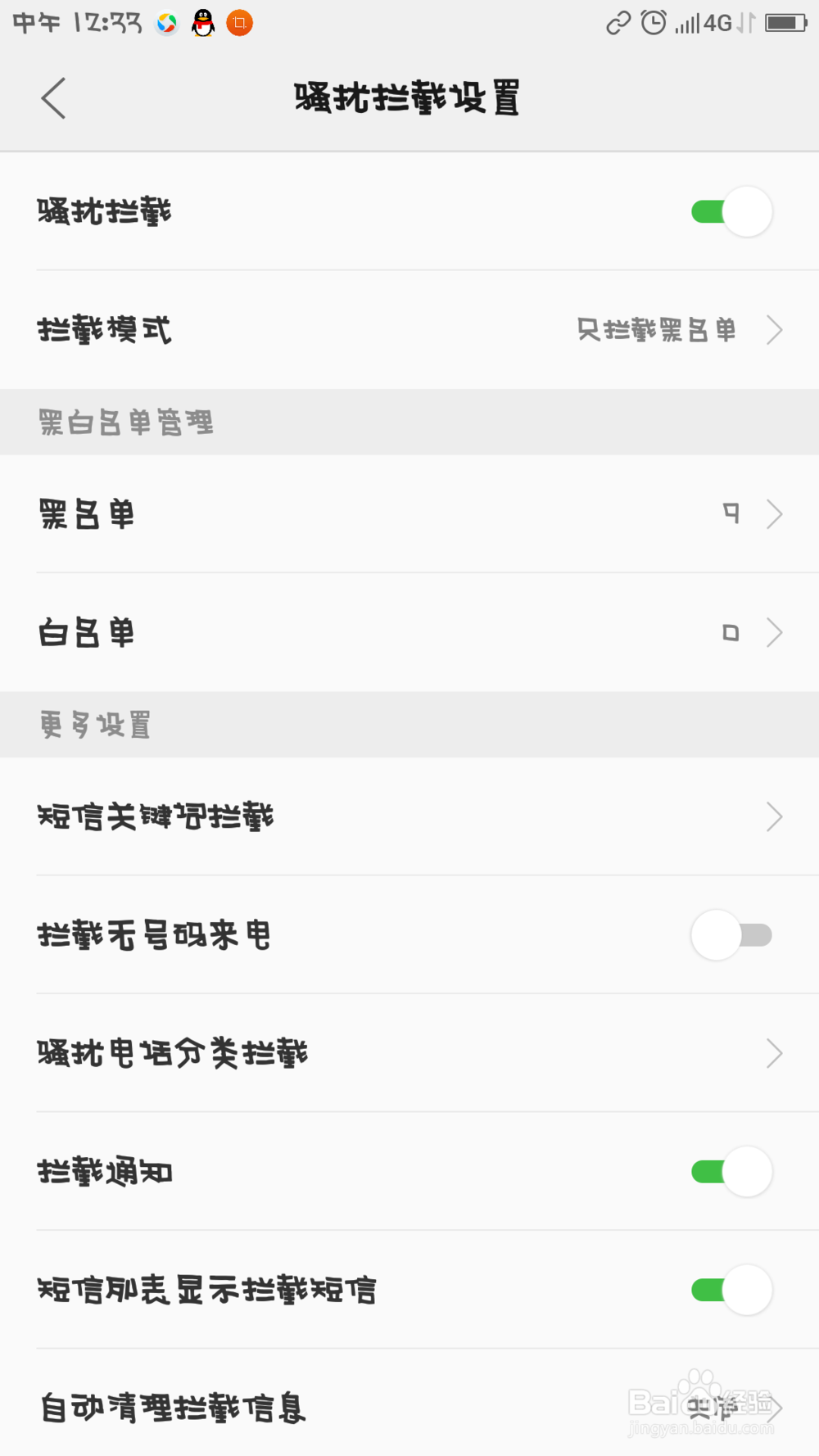Expand 骚扰电话分类拦截 options
Image resolution: width=819 pixels, height=1456 pixels.
click(409, 1053)
